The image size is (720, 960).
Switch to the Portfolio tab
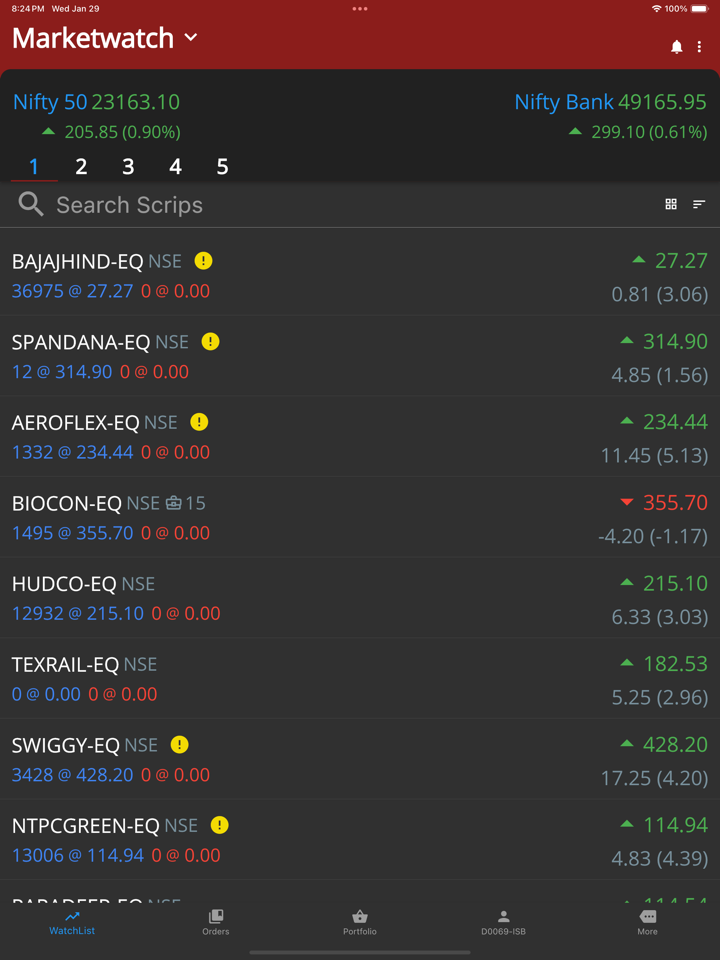click(360, 922)
